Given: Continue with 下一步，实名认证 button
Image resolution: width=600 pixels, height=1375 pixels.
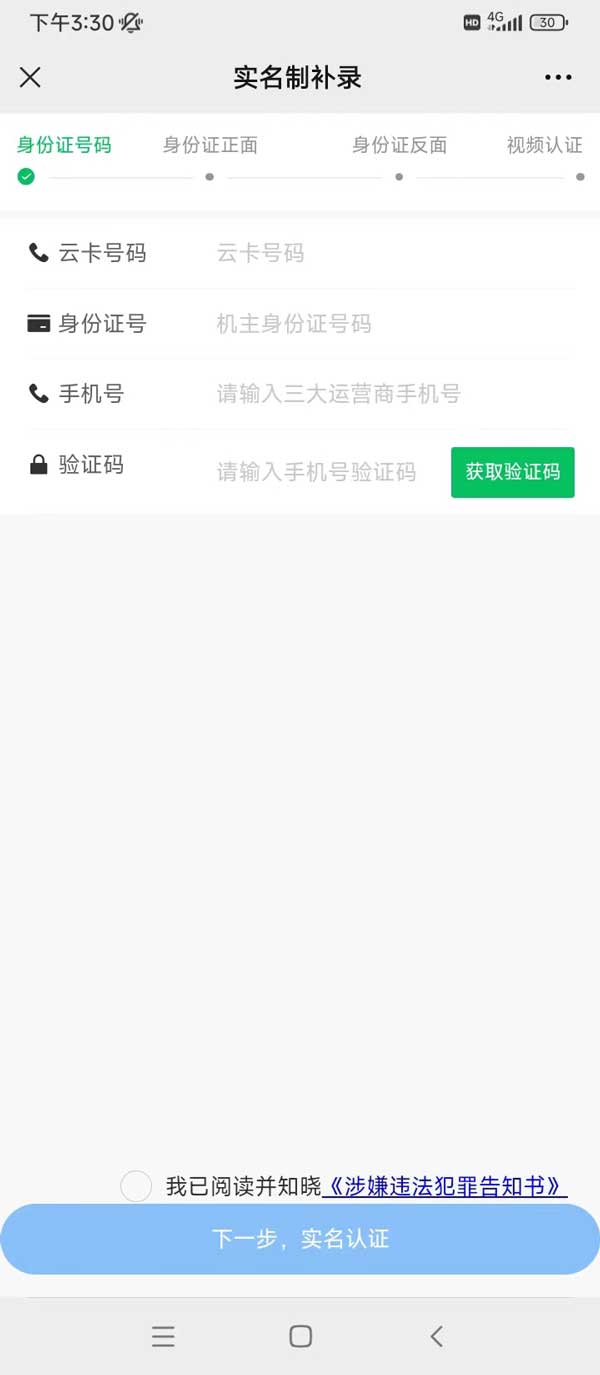Looking at the screenshot, I should click(300, 1239).
